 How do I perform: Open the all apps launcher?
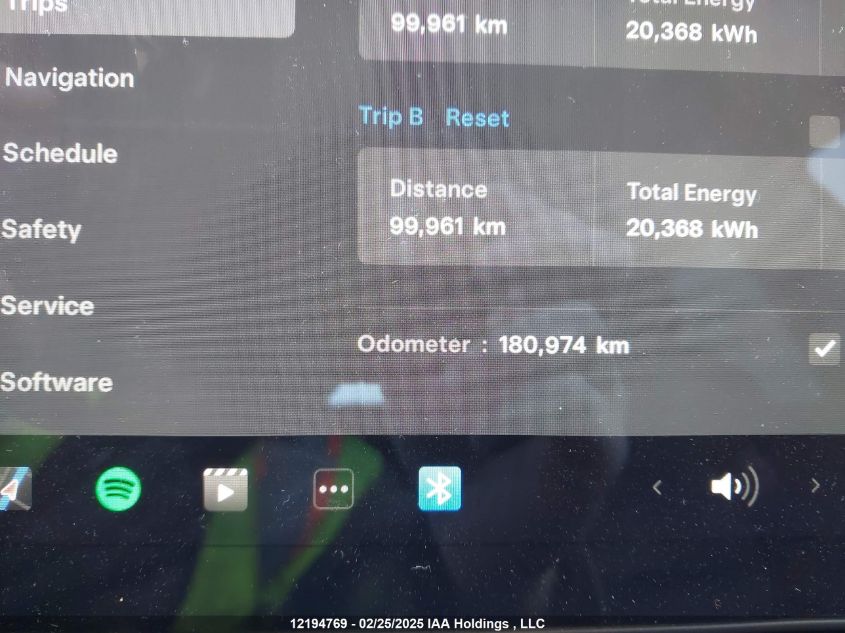333,489
